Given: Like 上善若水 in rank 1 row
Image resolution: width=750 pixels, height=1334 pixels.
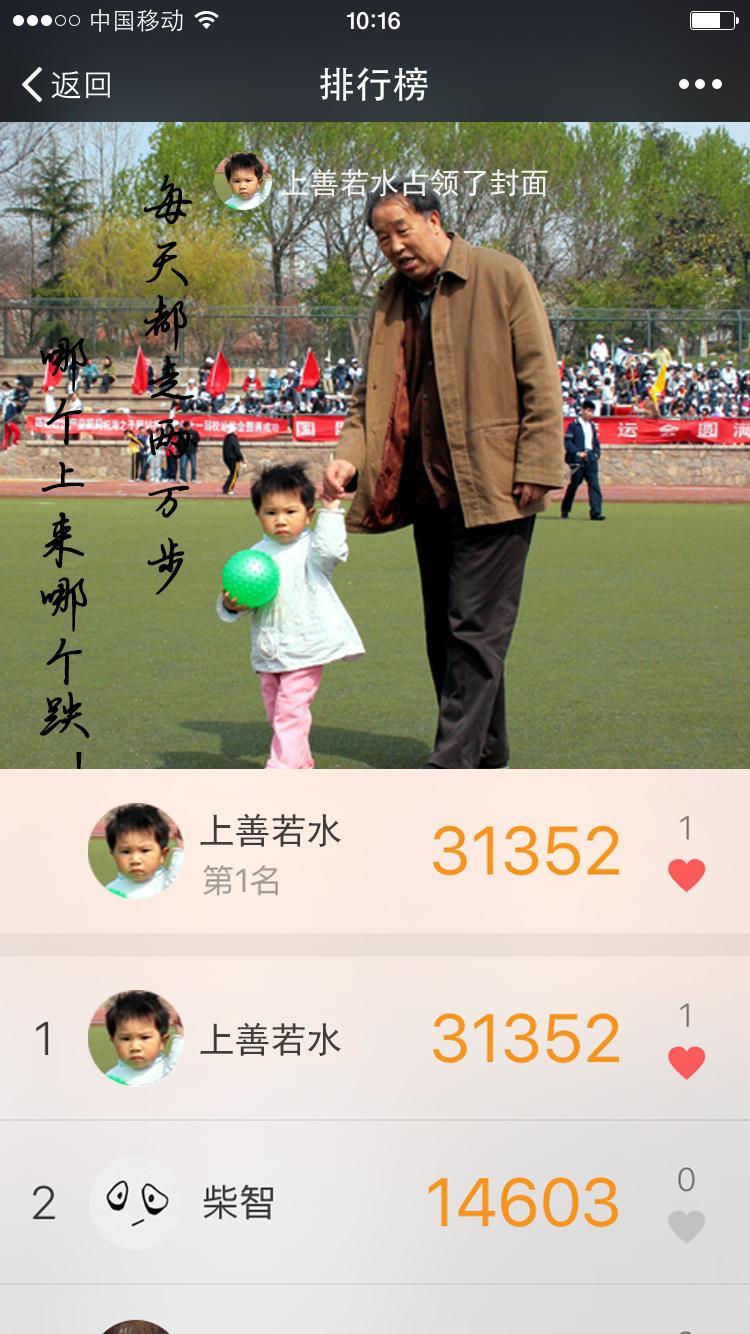Looking at the screenshot, I should (686, 1061).
